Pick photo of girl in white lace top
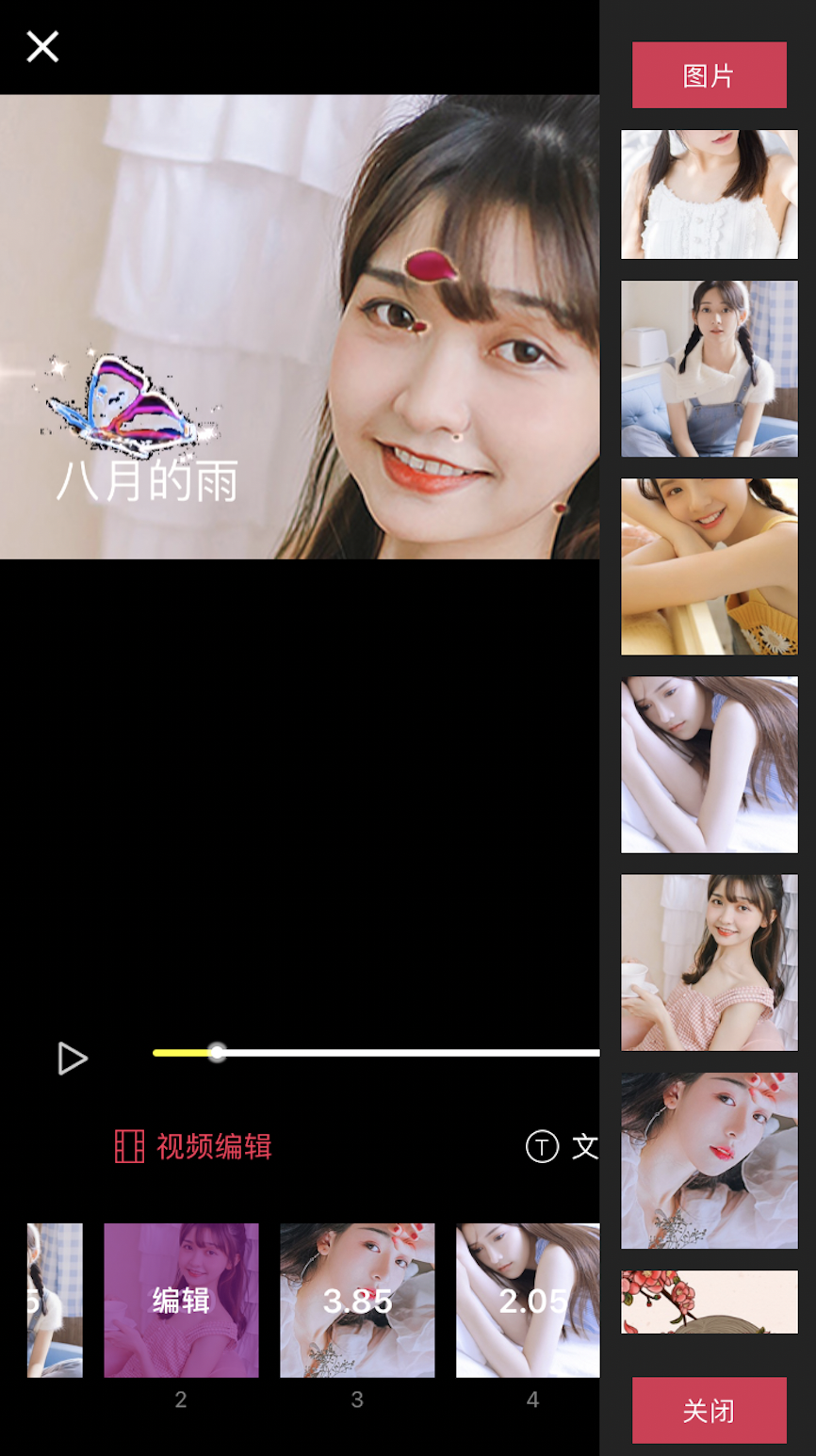Image resolution: width=816 pixels, height=1456 pixels. pos(709,194)
